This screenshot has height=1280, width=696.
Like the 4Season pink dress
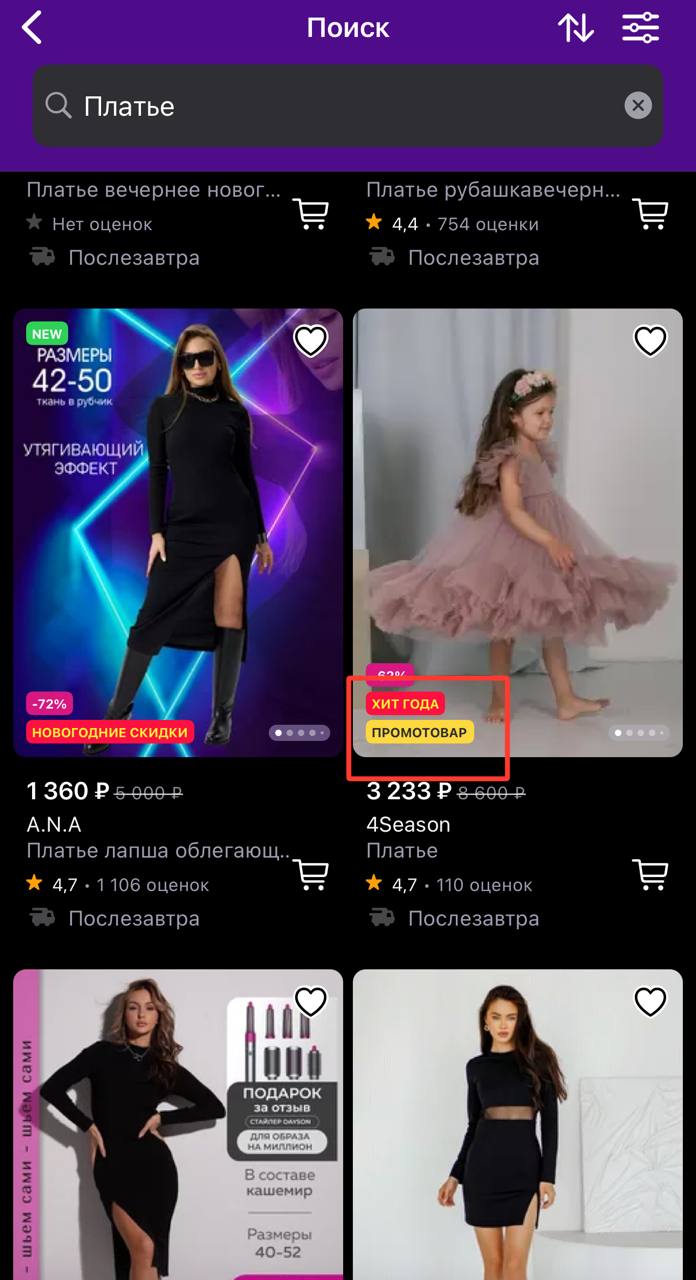651,341
